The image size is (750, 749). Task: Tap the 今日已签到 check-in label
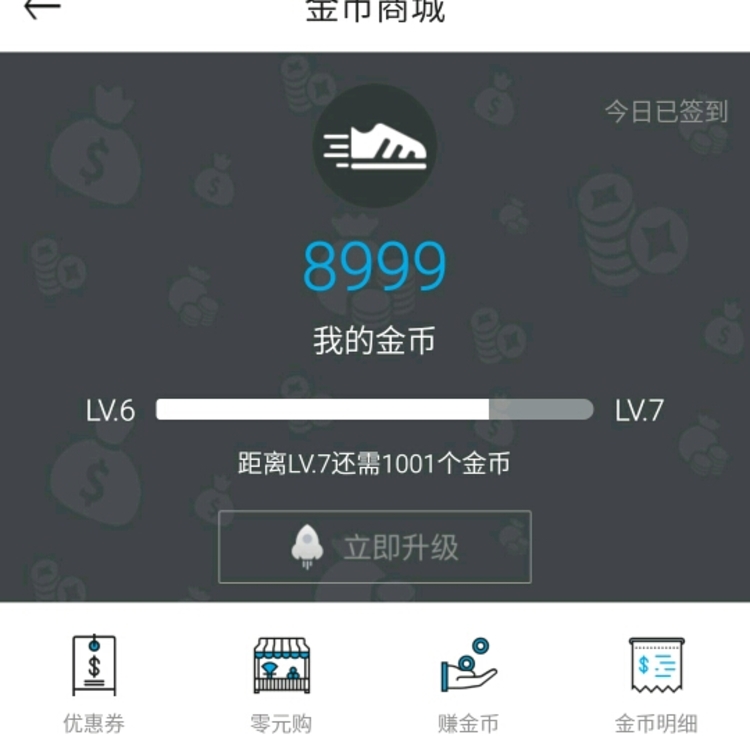coord(666,111)
